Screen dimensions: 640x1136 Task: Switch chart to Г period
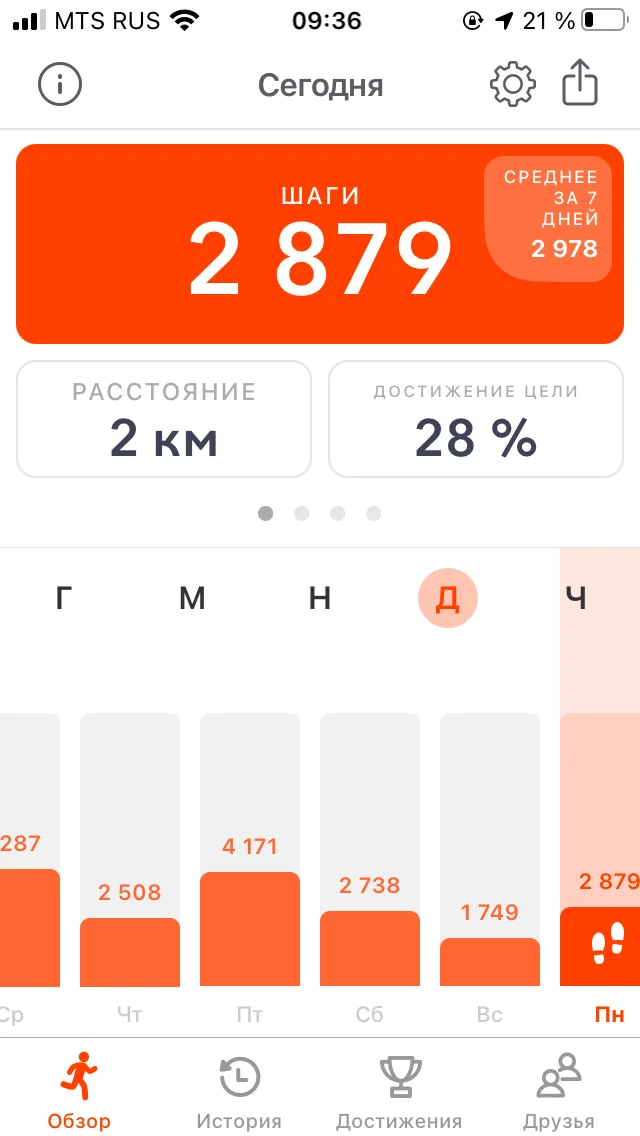[x=64, y=599]
